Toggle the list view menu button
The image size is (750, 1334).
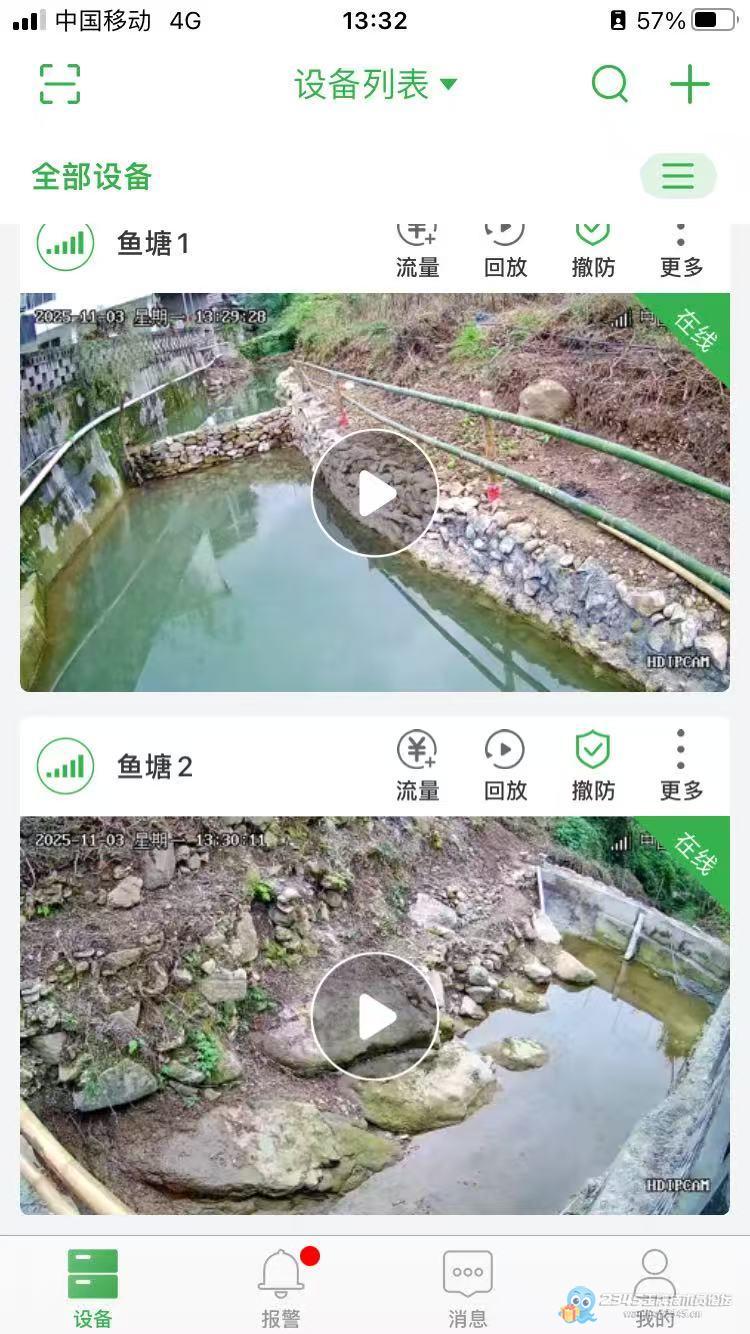coord(678,177)
